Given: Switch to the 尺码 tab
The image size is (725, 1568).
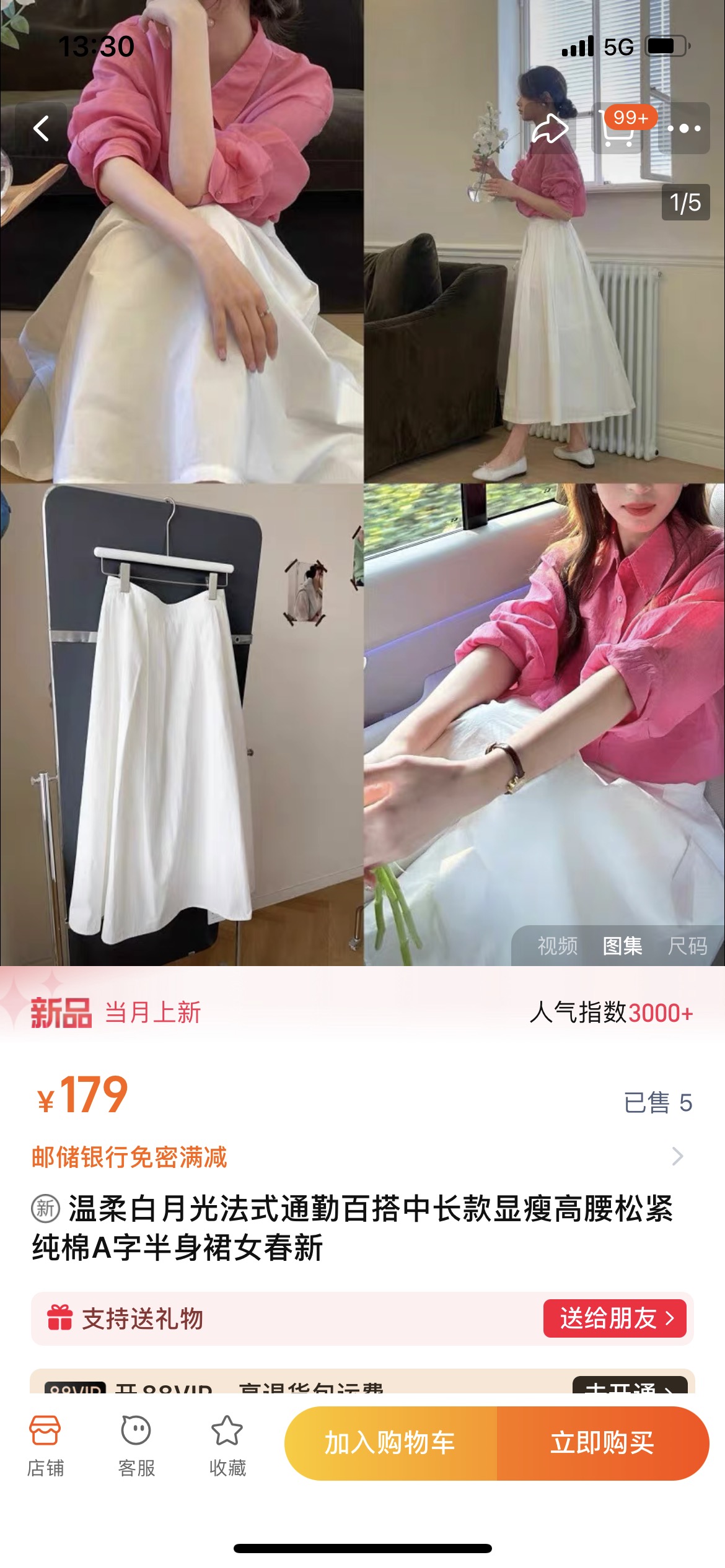Looking at the screenshot, I should (x=687, y=946).
